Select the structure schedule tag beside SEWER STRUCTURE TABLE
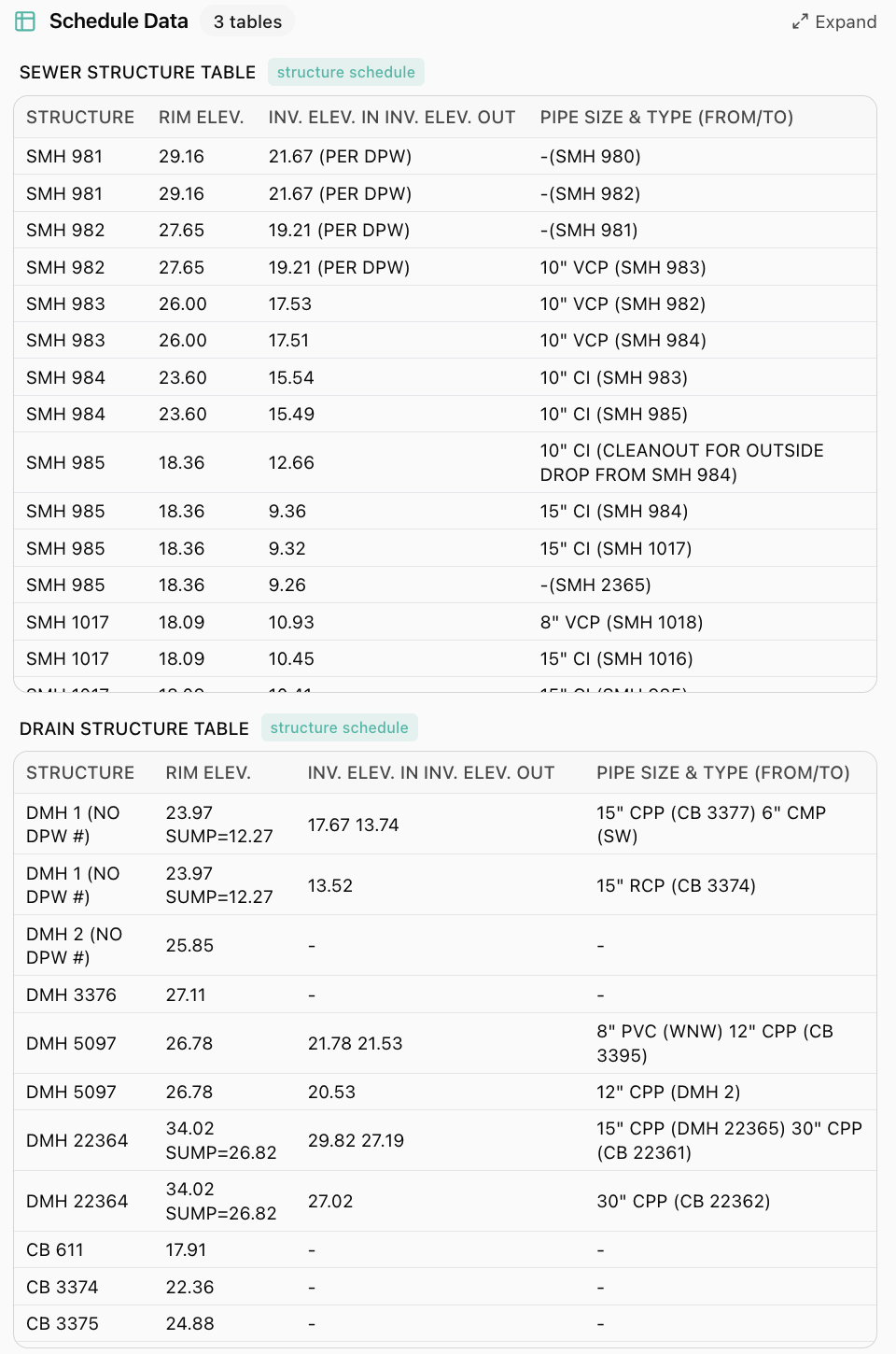This screenshot has width=896, height=1354. click(x=345, y=72)
